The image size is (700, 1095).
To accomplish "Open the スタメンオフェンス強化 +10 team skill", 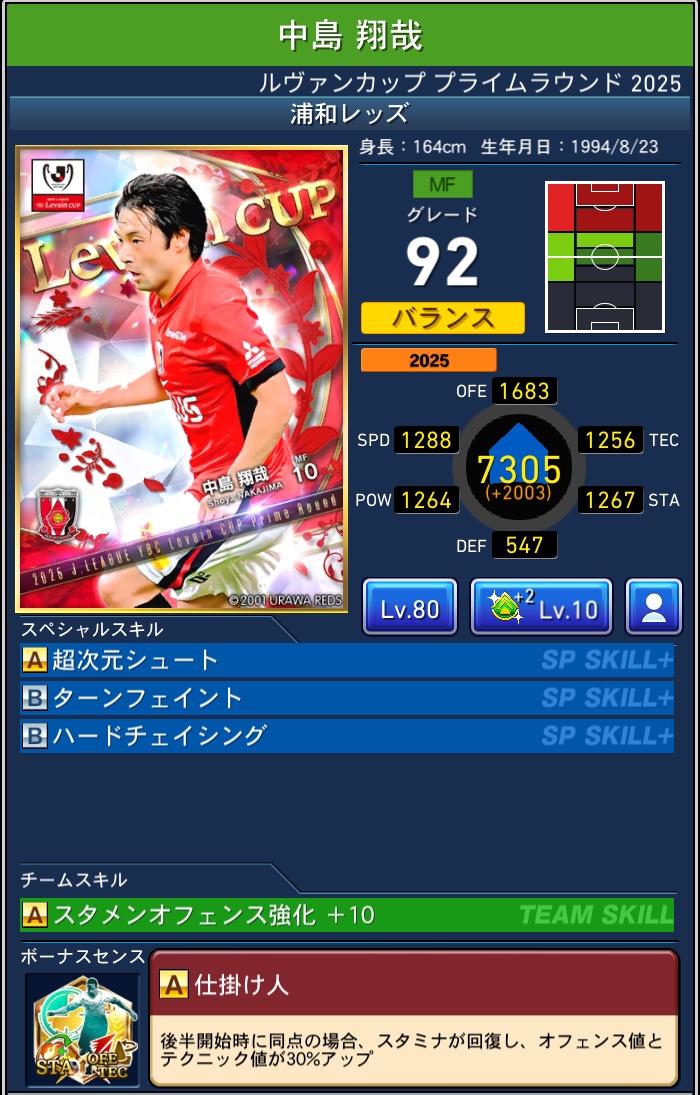I will click(x=346, y=914).
